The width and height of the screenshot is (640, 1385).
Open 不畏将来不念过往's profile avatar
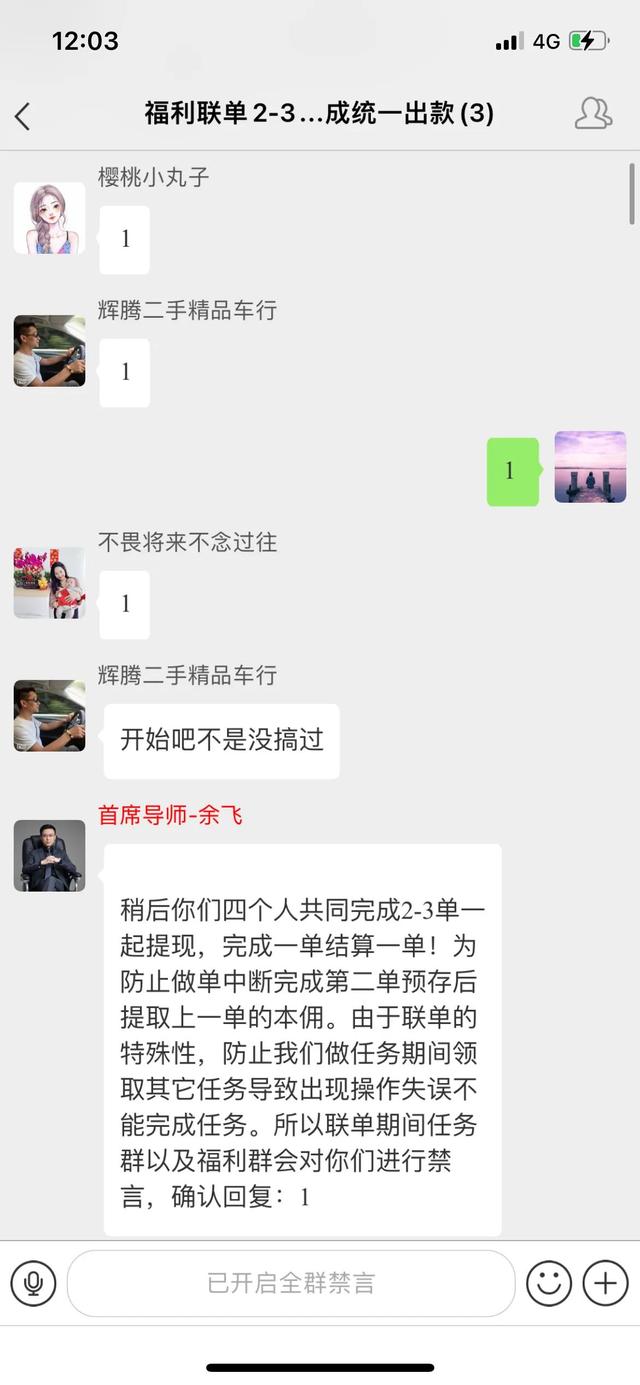(x=49, y=583)
